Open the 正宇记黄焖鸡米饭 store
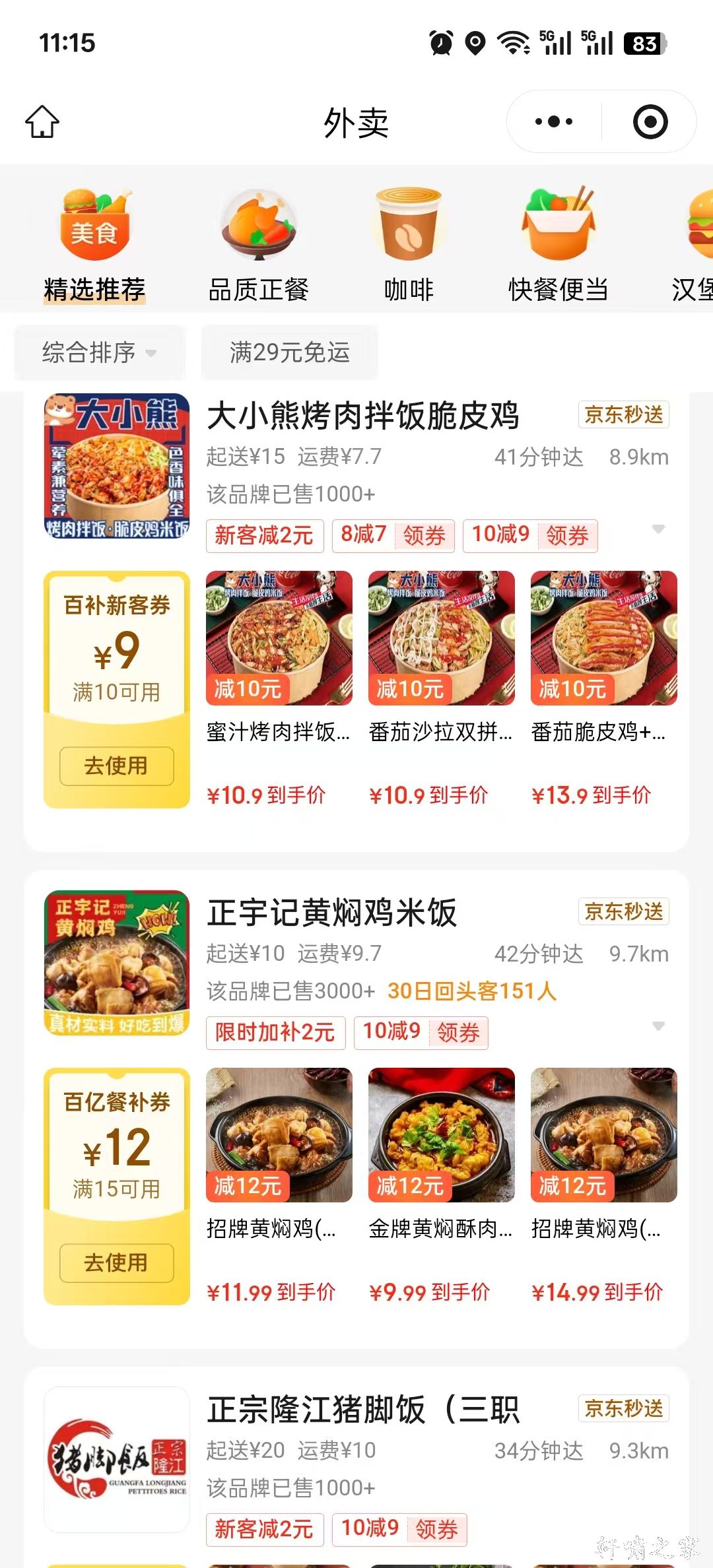Viewport: 713px width, 1568px height. click(x=332, y=913)
